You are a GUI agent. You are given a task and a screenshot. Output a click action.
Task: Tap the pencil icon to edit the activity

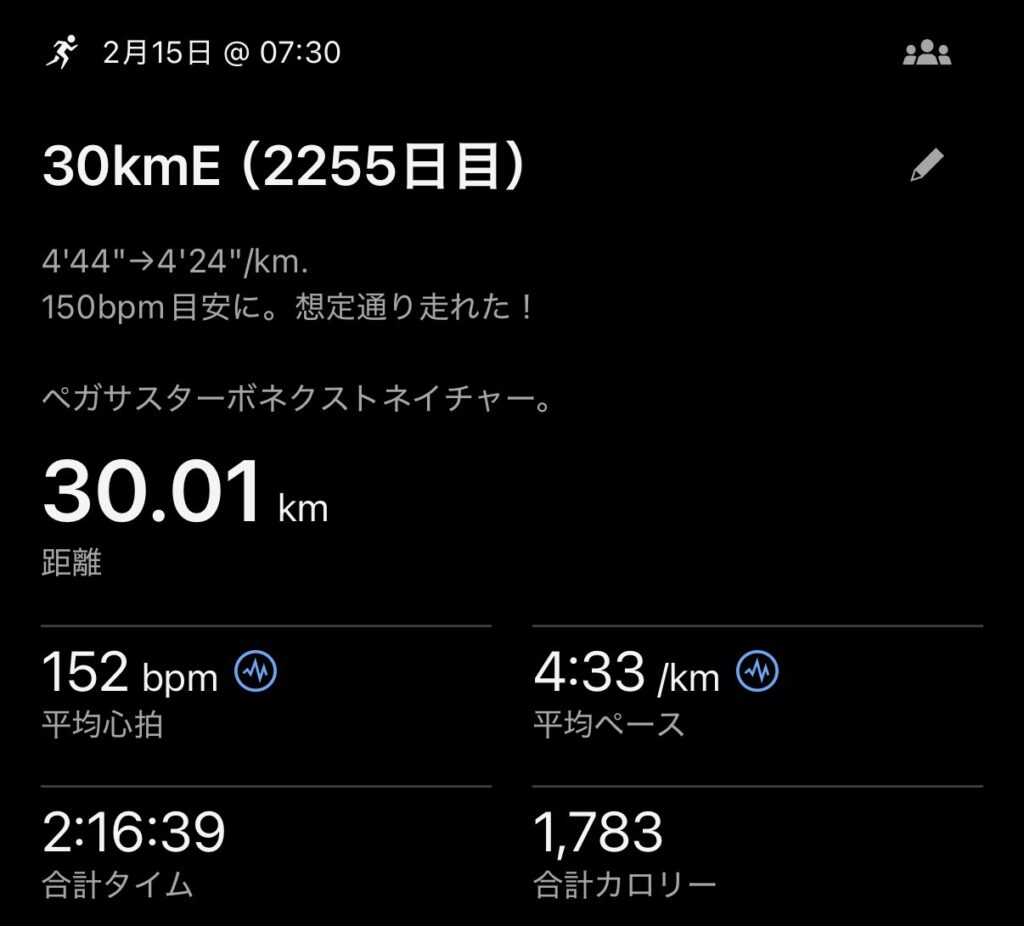(x=926, y=166)
